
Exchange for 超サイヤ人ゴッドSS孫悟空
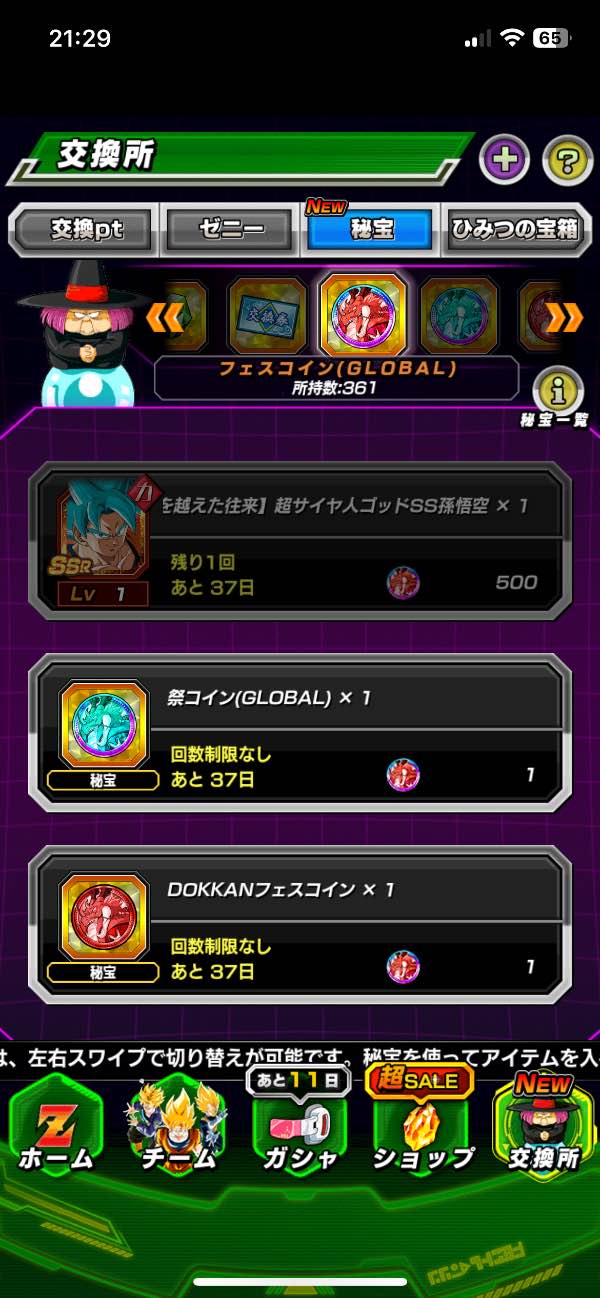(x=300, y=545)
